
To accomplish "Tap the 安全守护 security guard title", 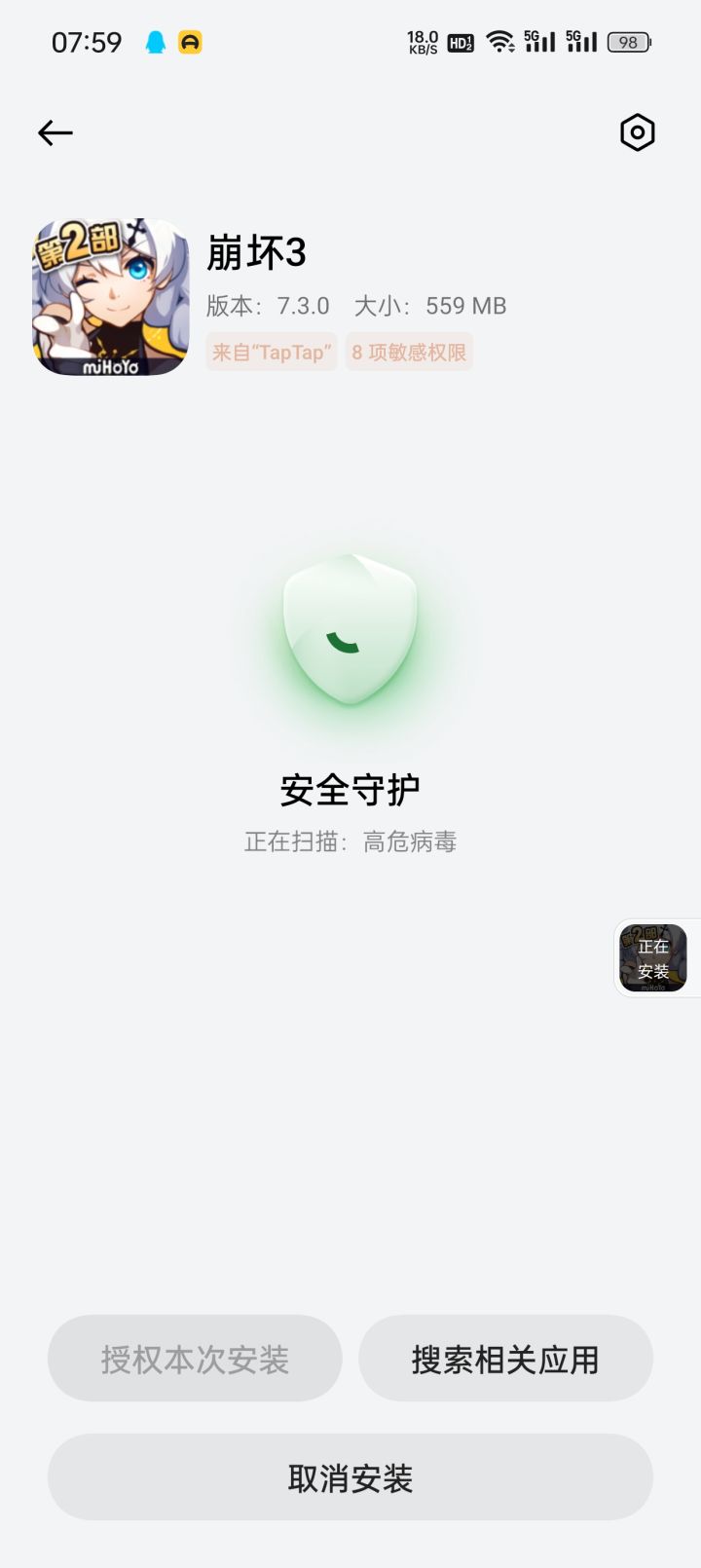I will coord(350,790).
